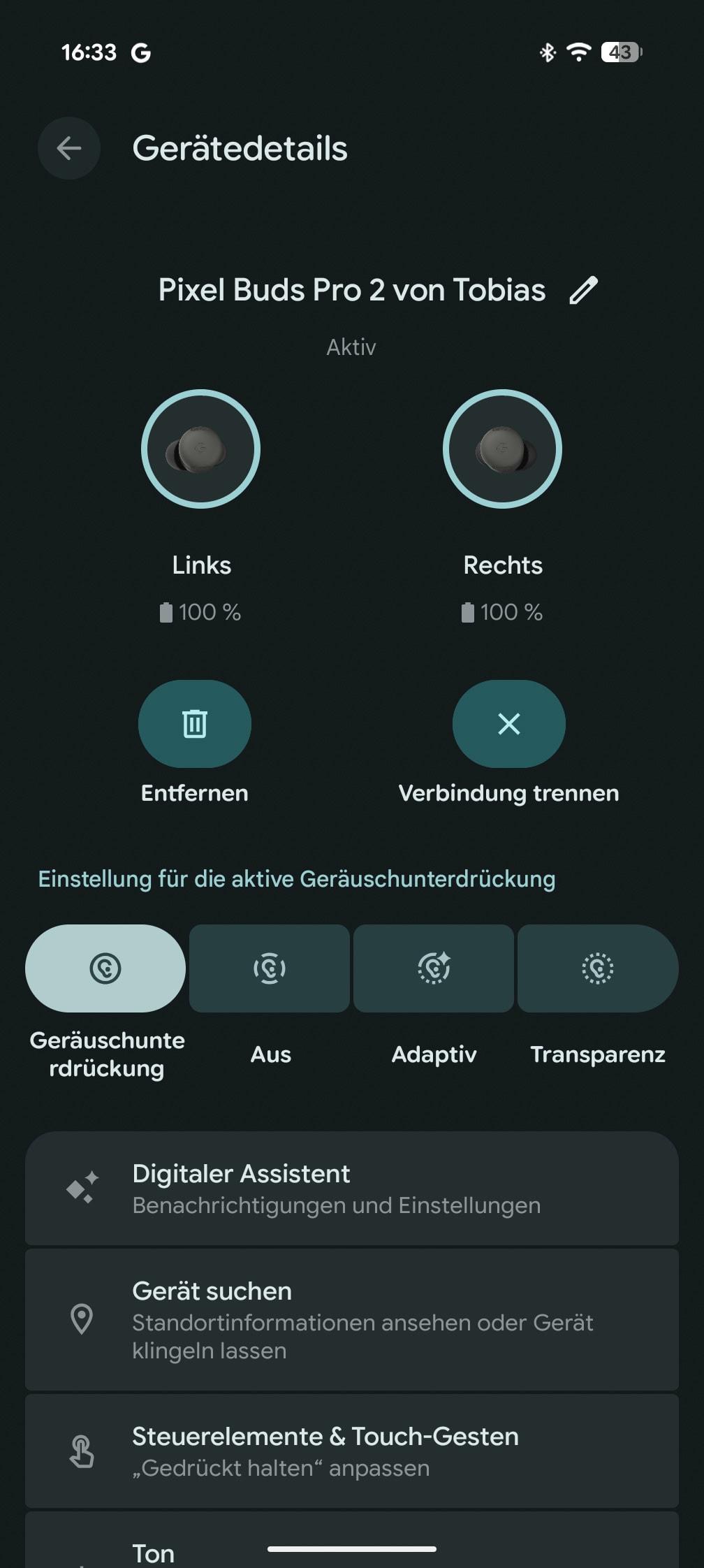Screen dimensions: 704x1568
Task: Open Digitaler Assistent settings
Action: tap(352, 1188)
